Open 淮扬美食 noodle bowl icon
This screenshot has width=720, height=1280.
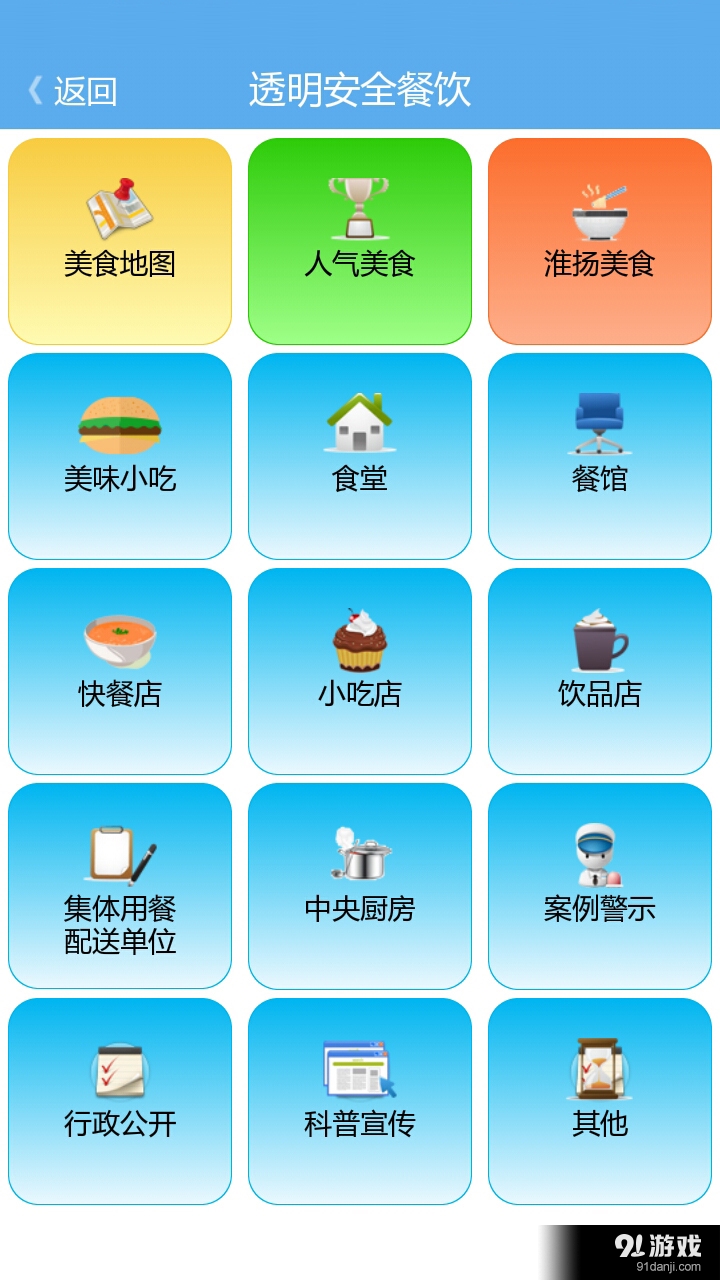(x=600, y=205)
